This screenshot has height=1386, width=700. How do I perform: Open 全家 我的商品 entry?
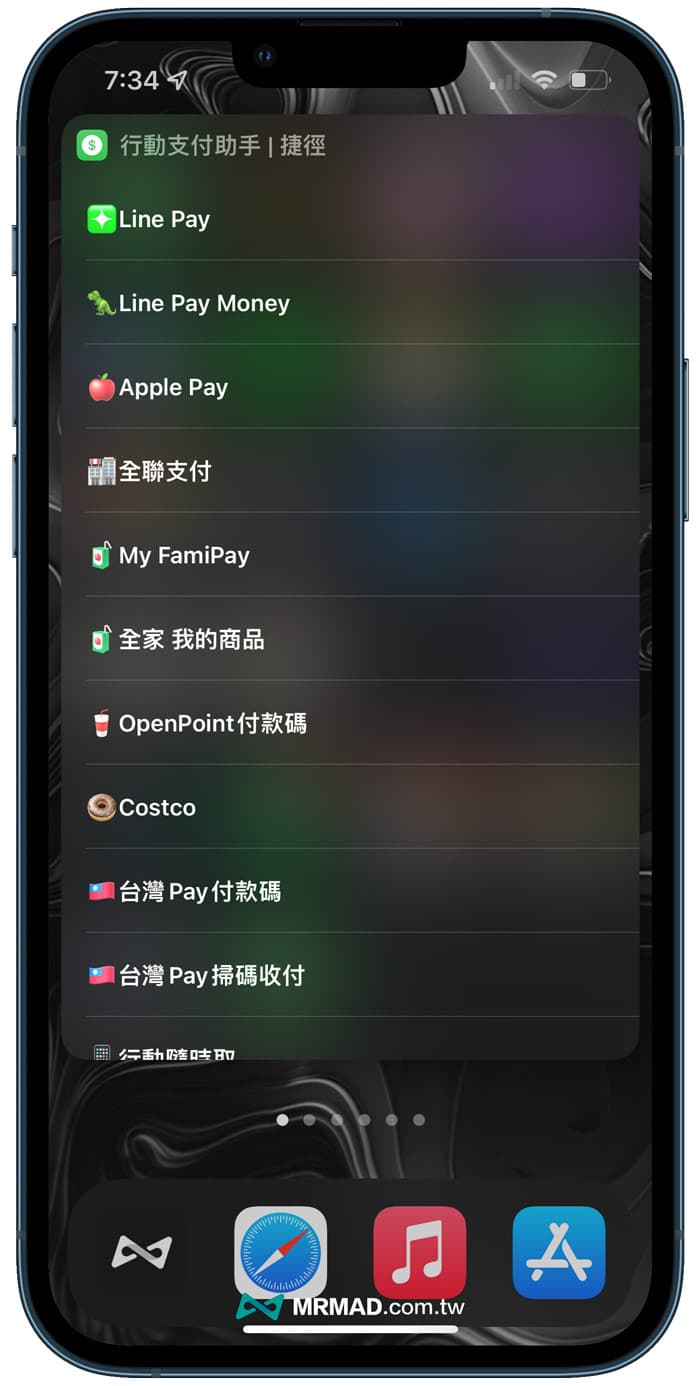point(350,639)
